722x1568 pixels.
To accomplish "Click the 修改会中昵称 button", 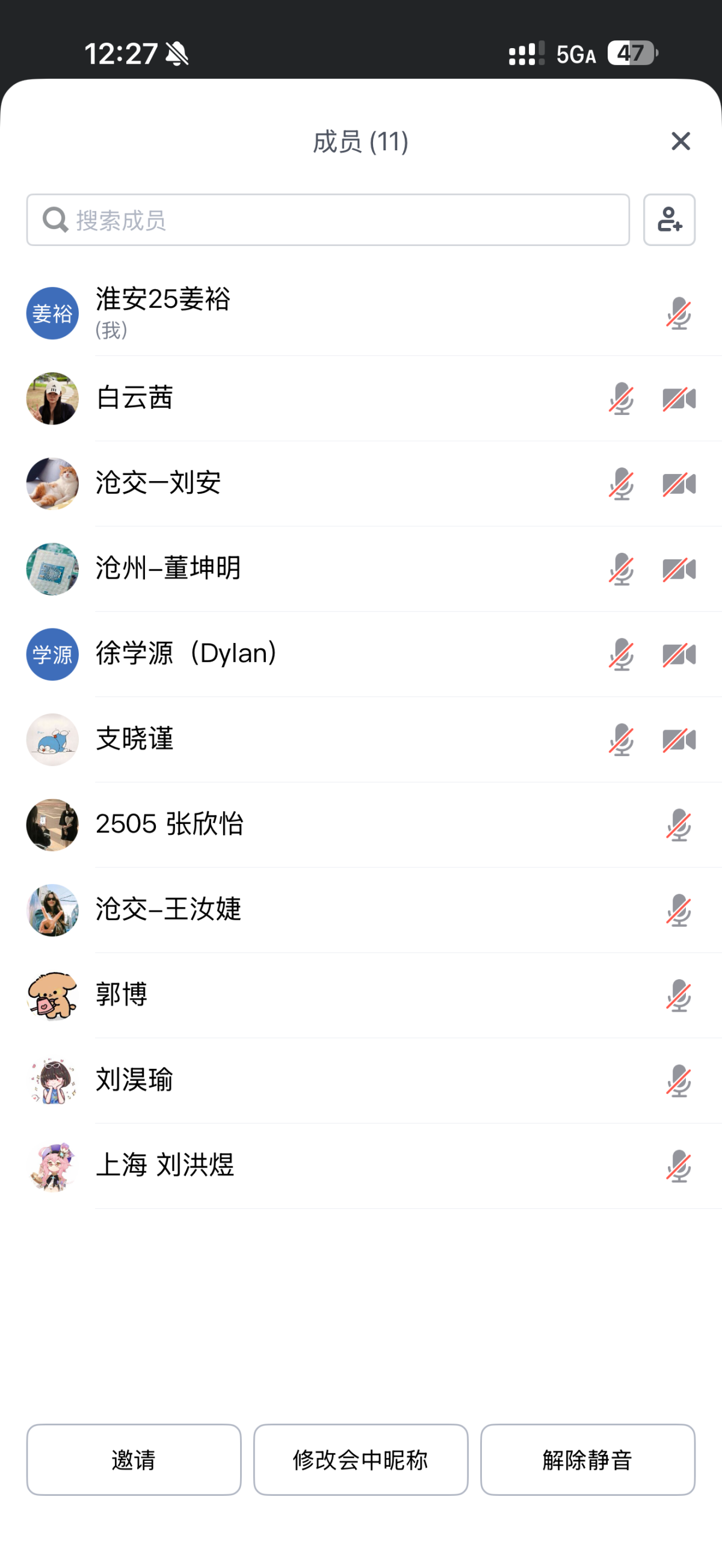I will click(x=360, y=1459).
